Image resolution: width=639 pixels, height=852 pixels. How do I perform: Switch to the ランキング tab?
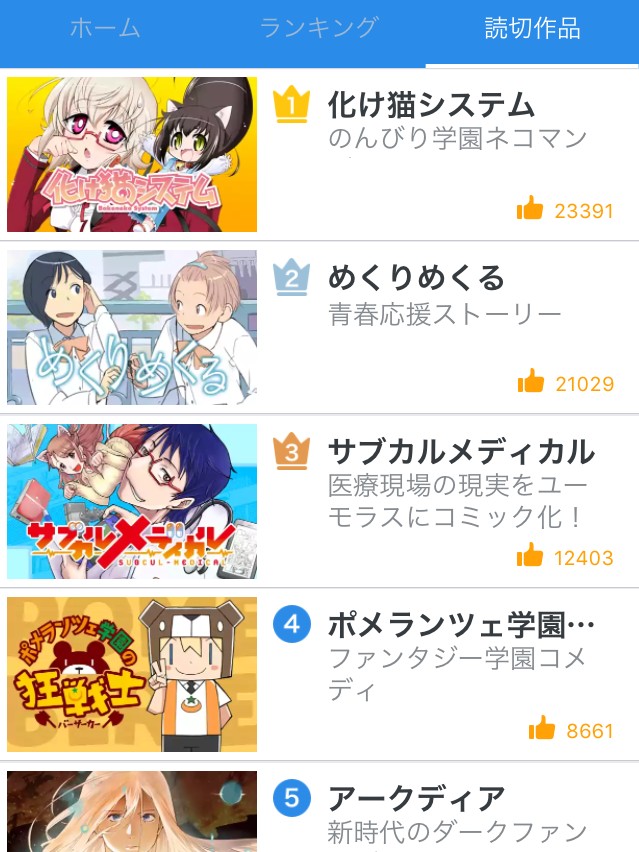[x=319, y=28]
